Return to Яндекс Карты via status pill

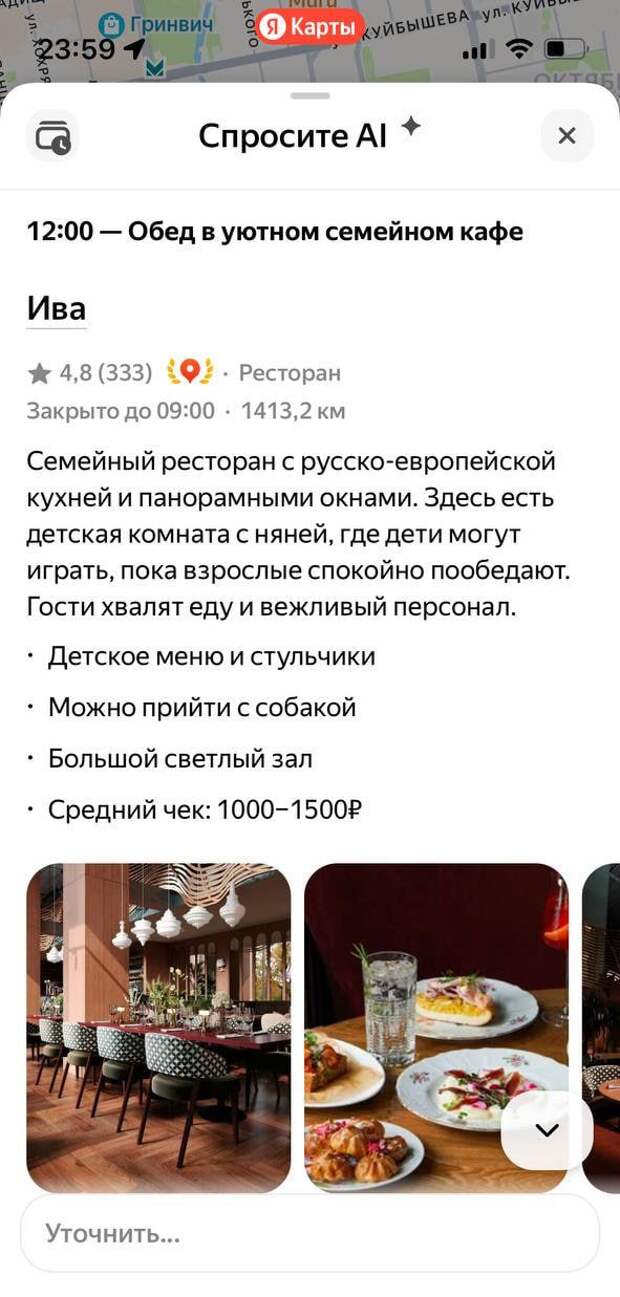click(x=309, y=27)
